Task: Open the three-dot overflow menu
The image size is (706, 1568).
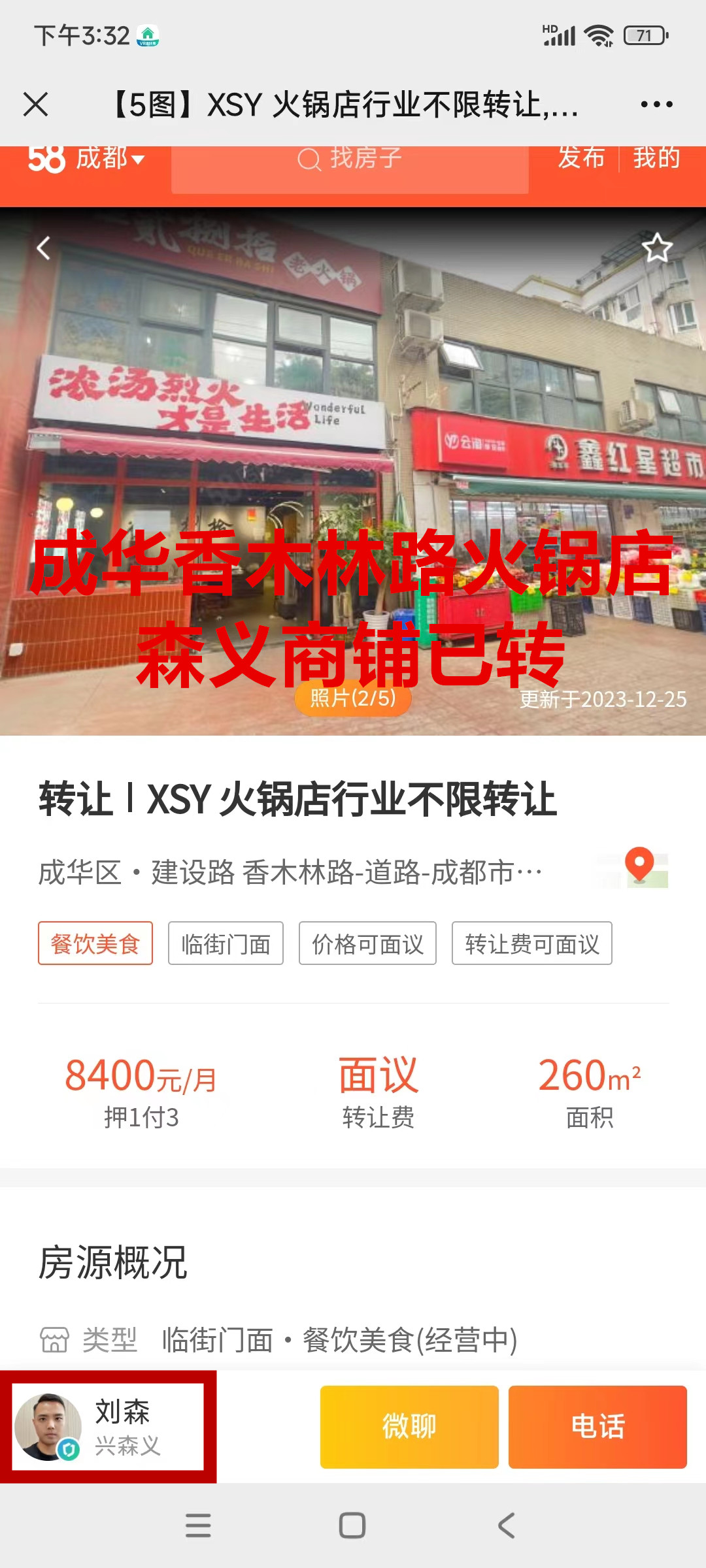Action: [656, 105]
